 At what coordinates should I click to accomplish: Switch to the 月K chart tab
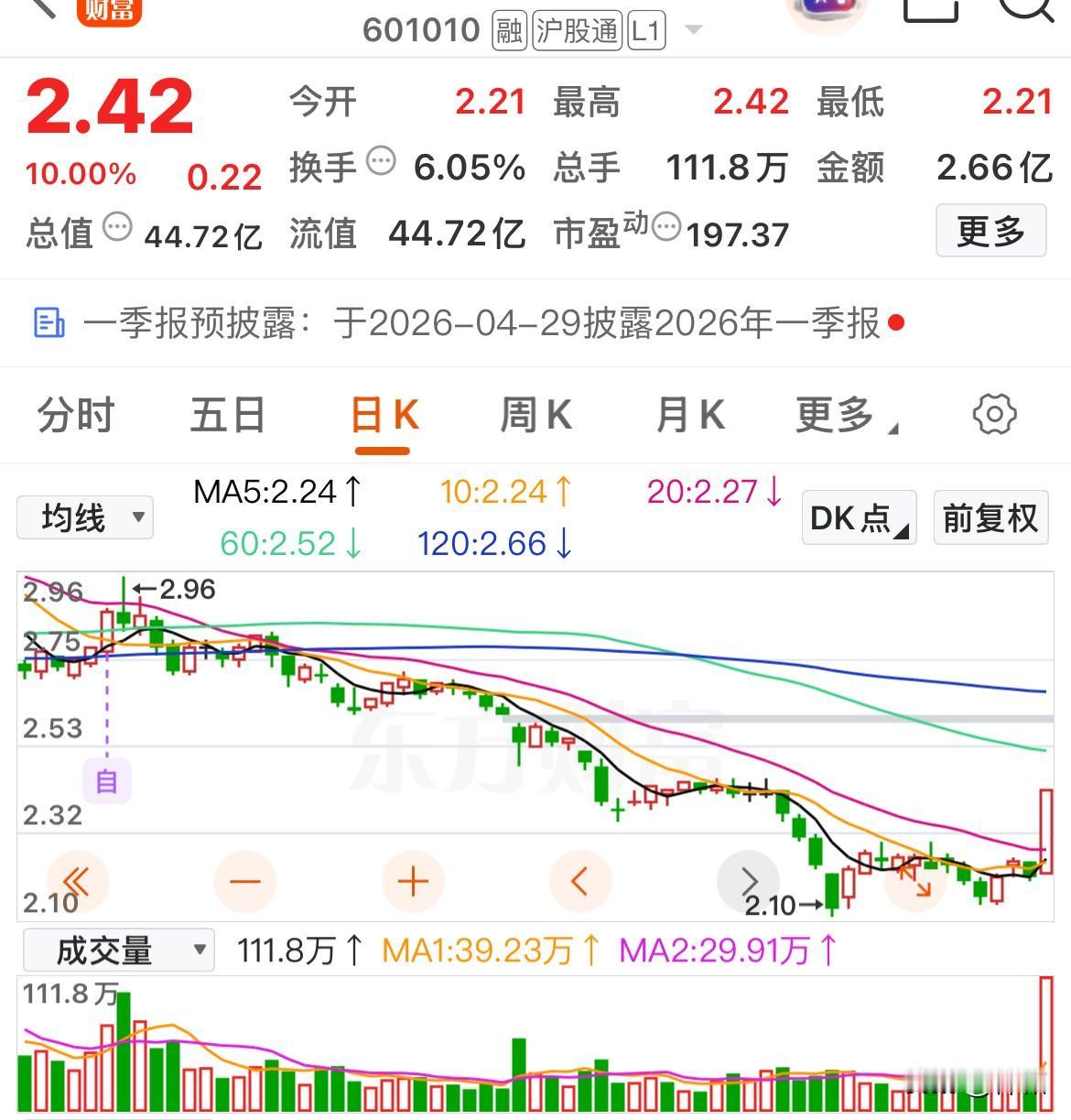click(x=689, y=415)
